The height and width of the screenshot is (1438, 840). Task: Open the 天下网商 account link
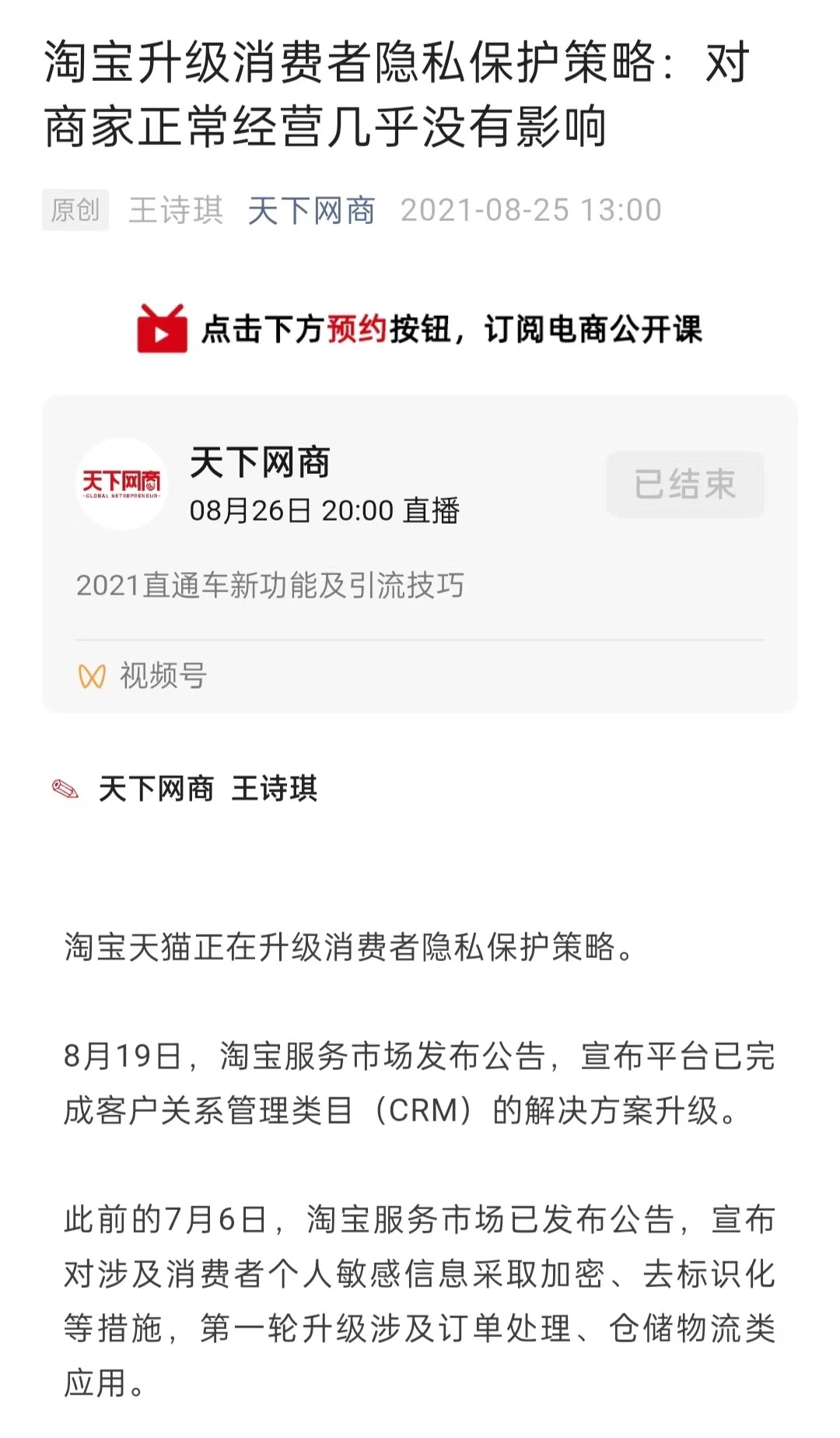(311, 210)
